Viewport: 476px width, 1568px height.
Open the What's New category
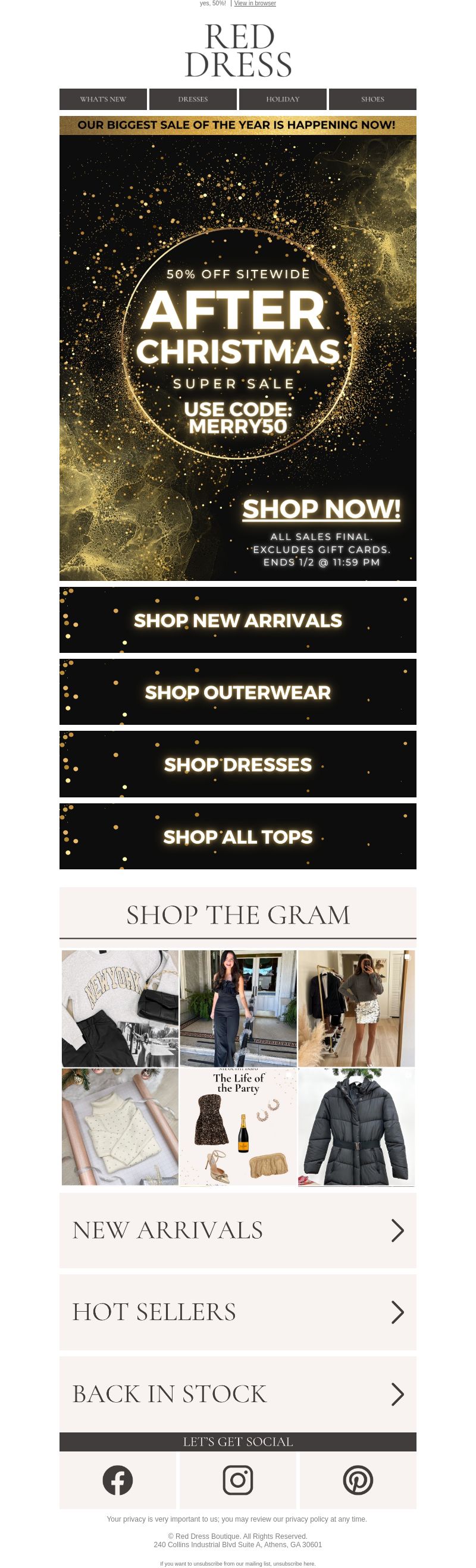(103, 99)
